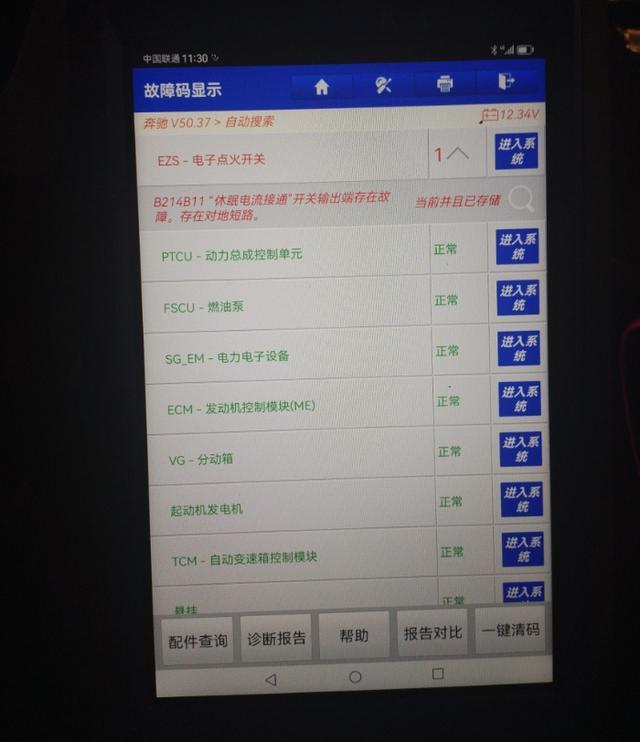
Task: Search fault code B214B11 online
Action: [521, 199]
